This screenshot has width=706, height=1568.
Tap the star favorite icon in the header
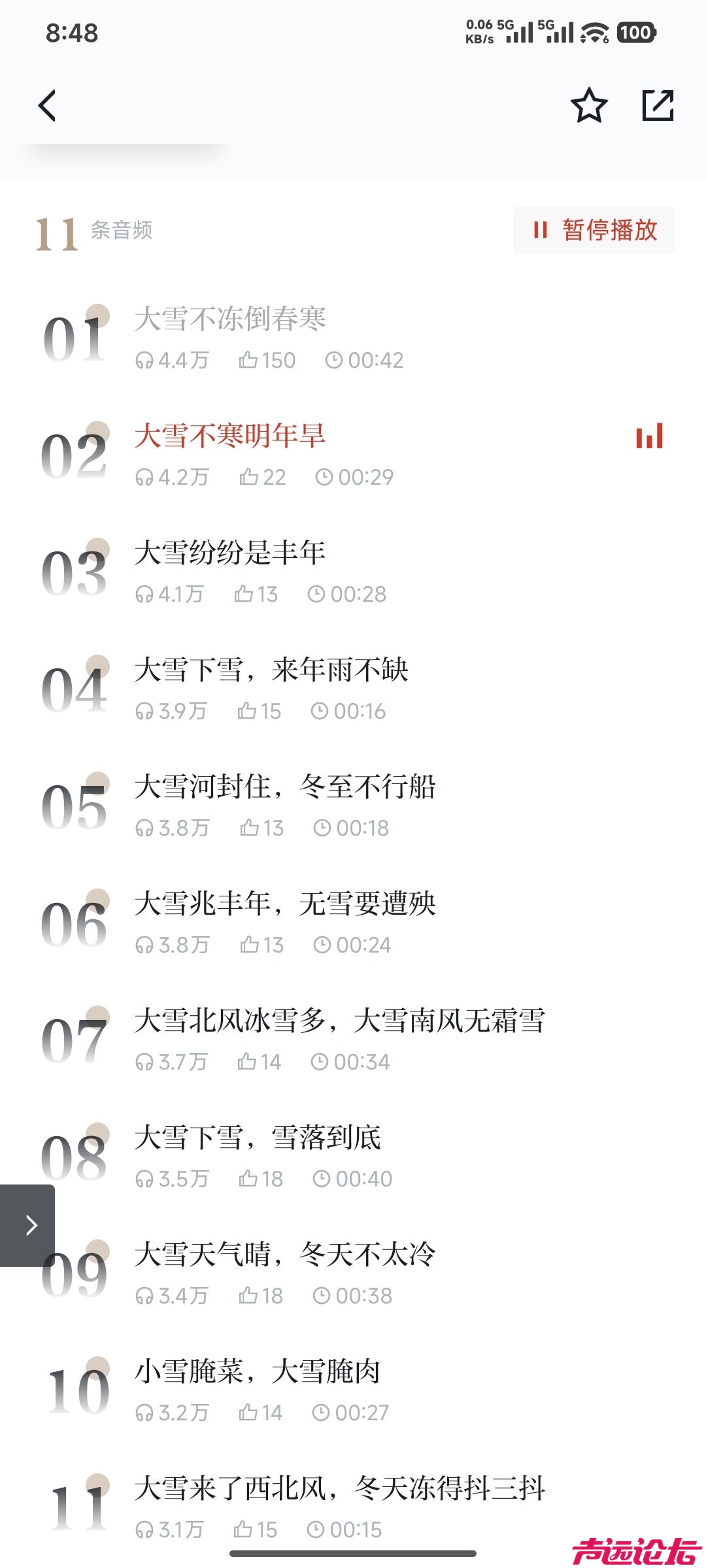pos(589,105)
